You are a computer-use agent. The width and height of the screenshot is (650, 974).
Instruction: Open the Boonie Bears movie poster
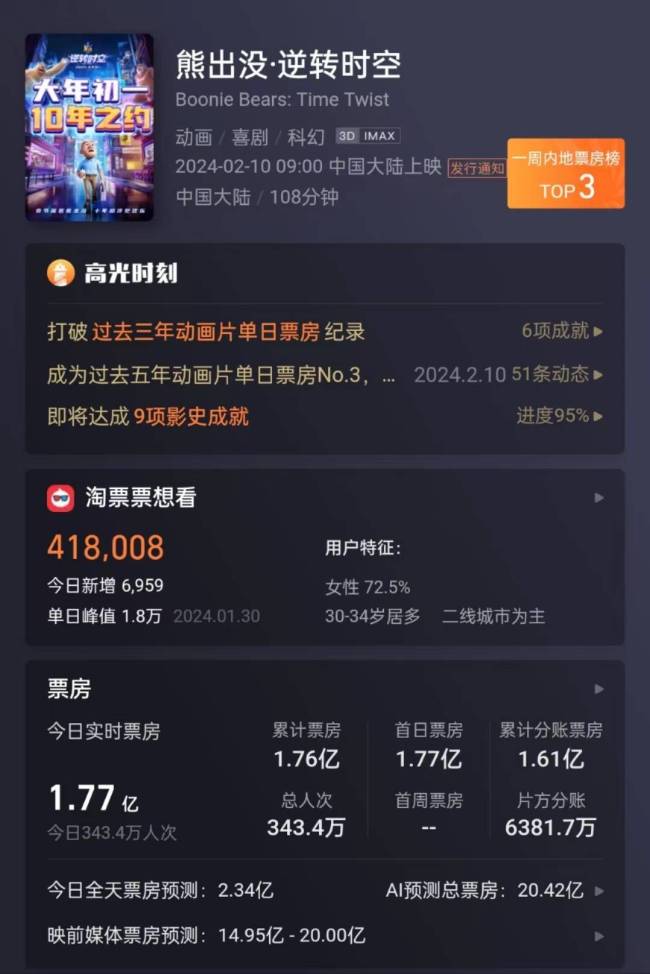coord(90,127)
